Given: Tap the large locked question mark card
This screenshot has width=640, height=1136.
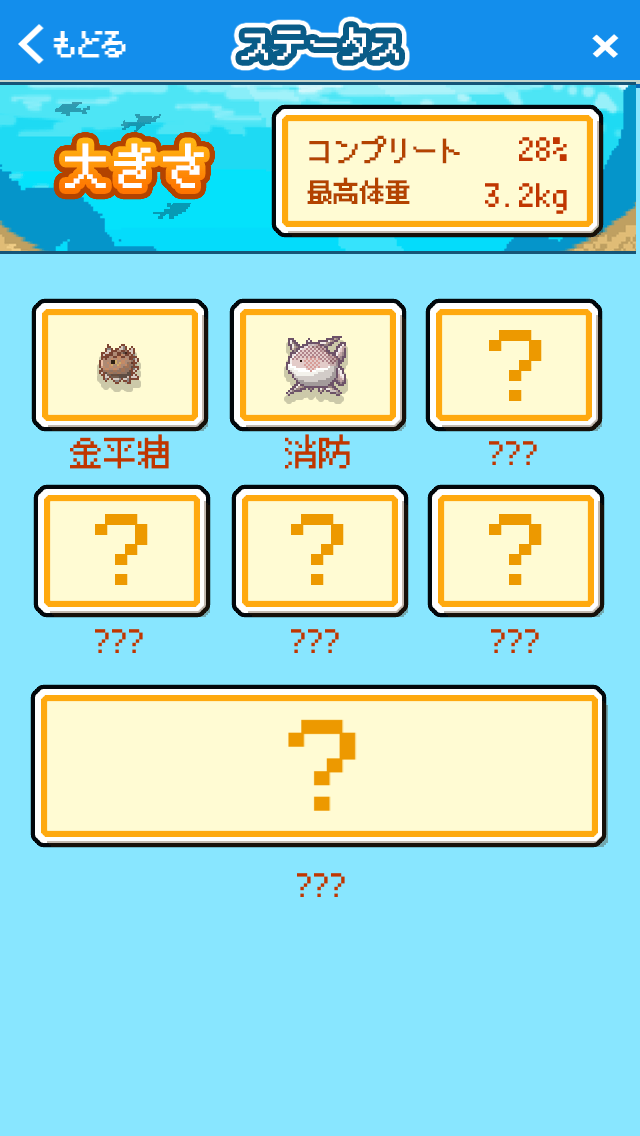Looking at the screenshot, I should click(319, 766).
